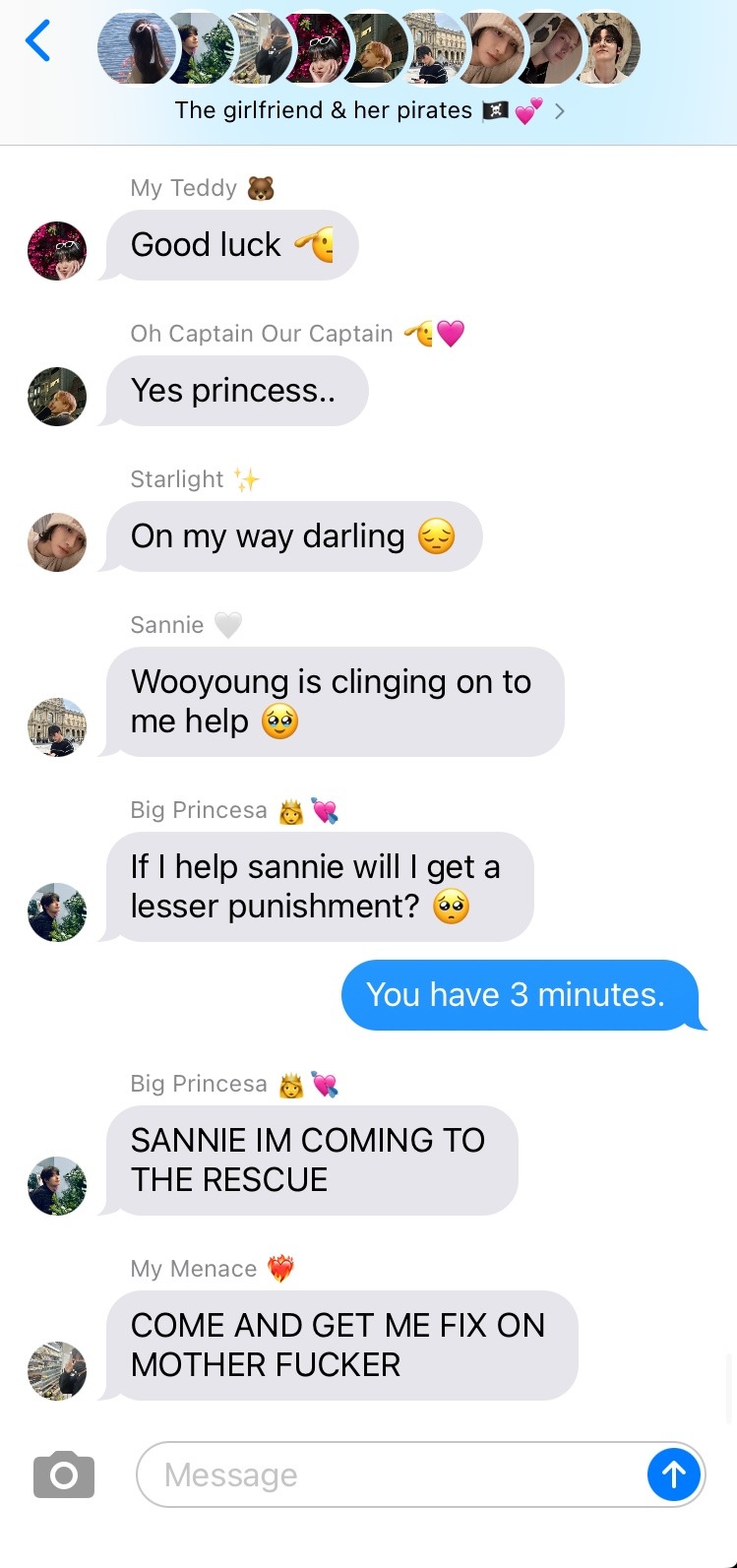
Task: View Oh Captain Our Captain's avatar
Action: [57, 397]
